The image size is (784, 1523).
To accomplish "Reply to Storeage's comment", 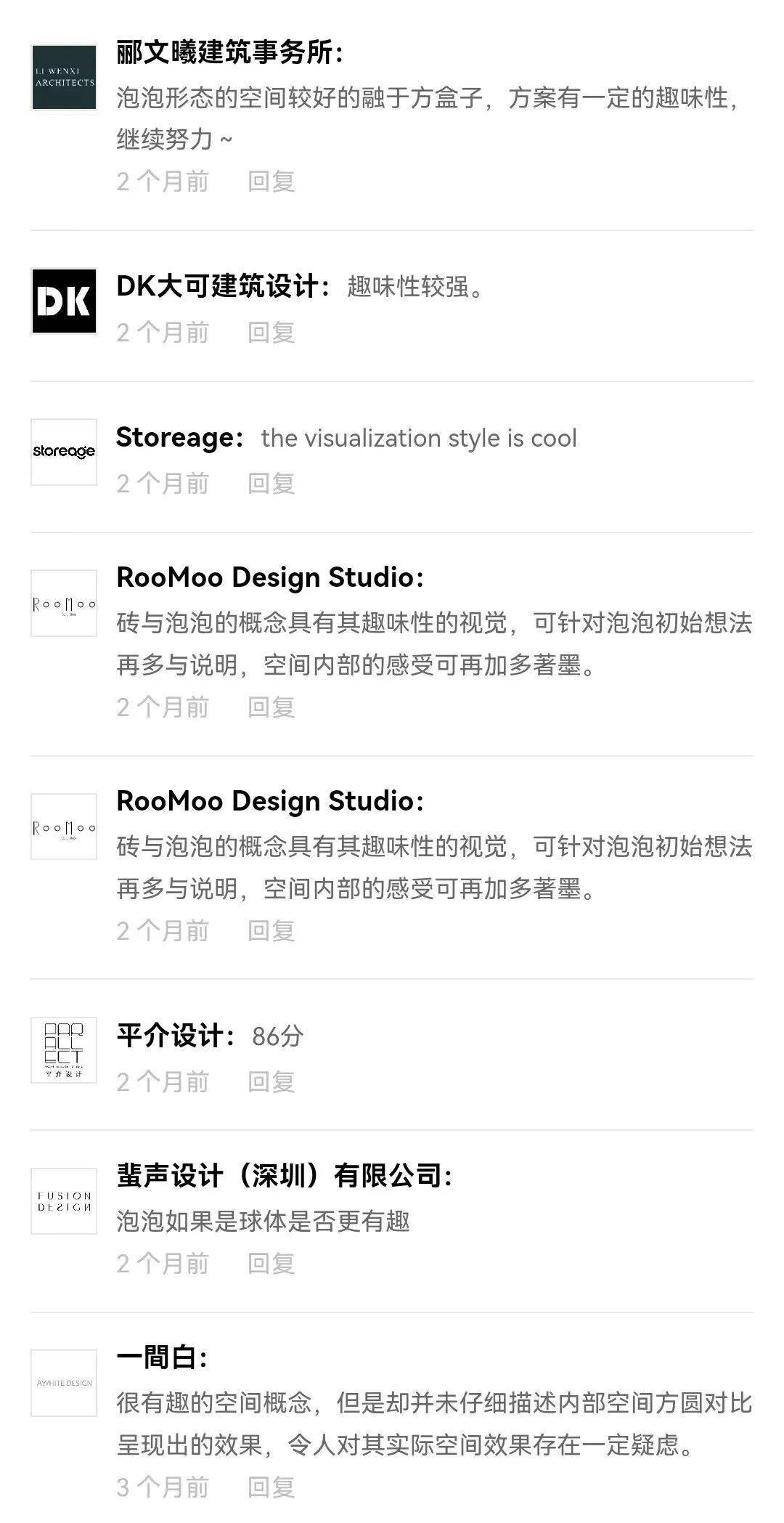I will [x=271, y=484].
